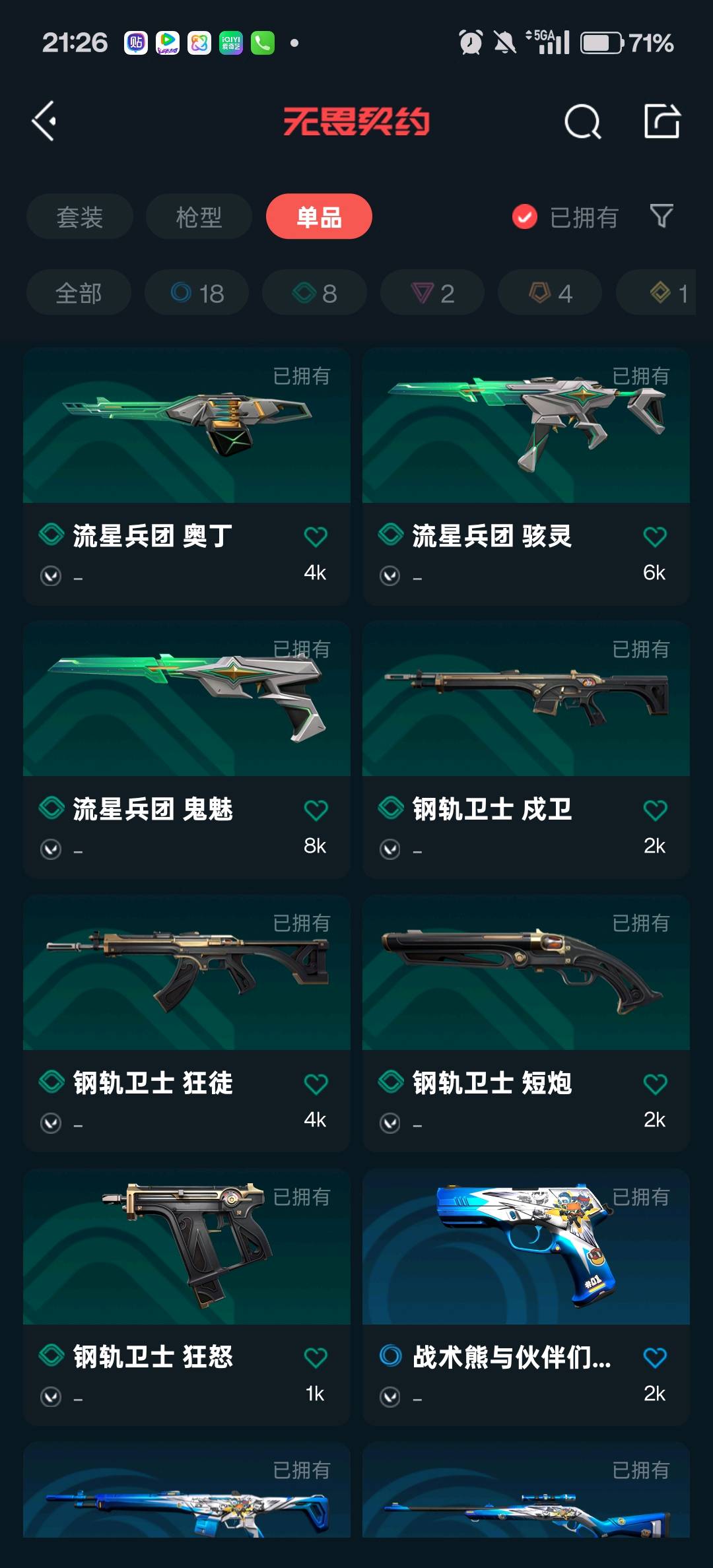Share this page via the share icon

coord(662,121)
